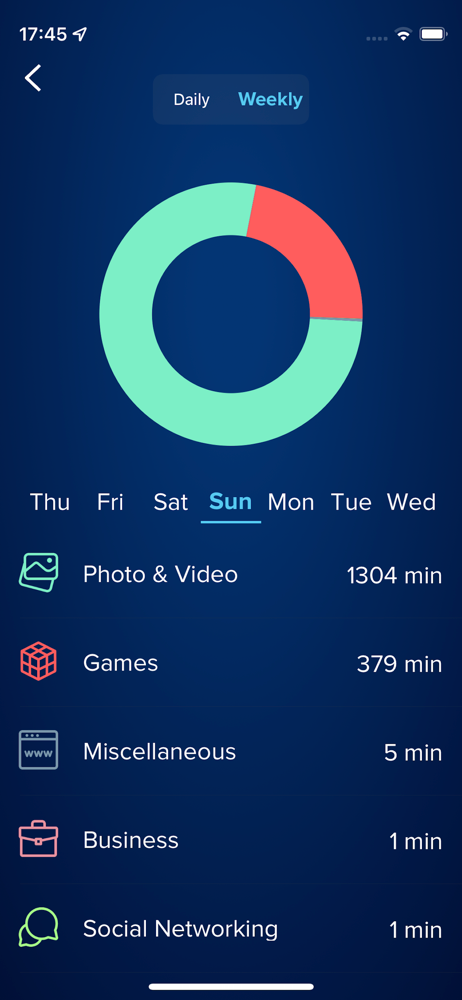The height and width of the screenshot is (1000, 462).
Task: Choose Wed in the day row
Action: coord(411,502)
